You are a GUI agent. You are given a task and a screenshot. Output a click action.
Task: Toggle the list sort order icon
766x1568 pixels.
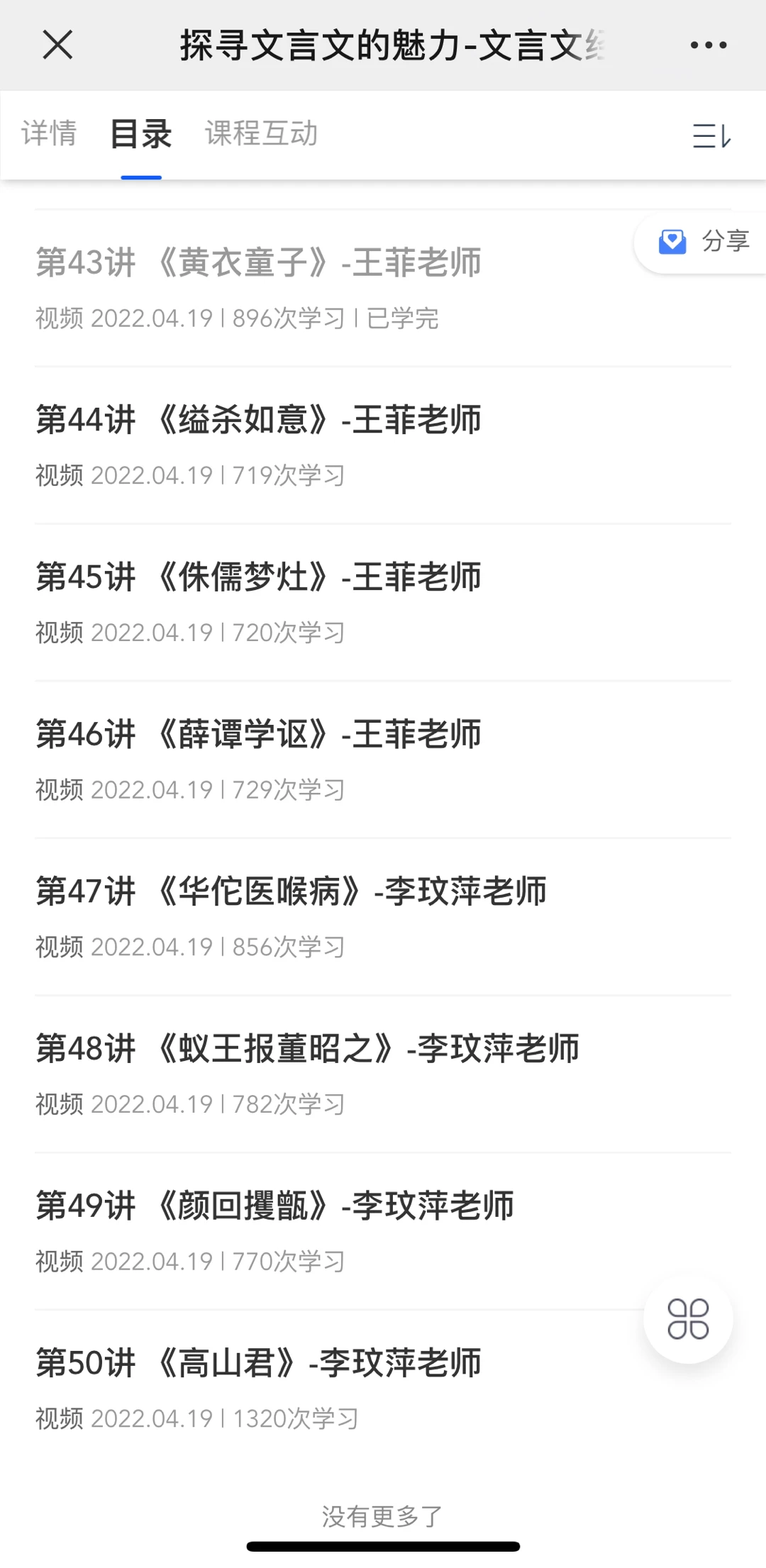712,135
